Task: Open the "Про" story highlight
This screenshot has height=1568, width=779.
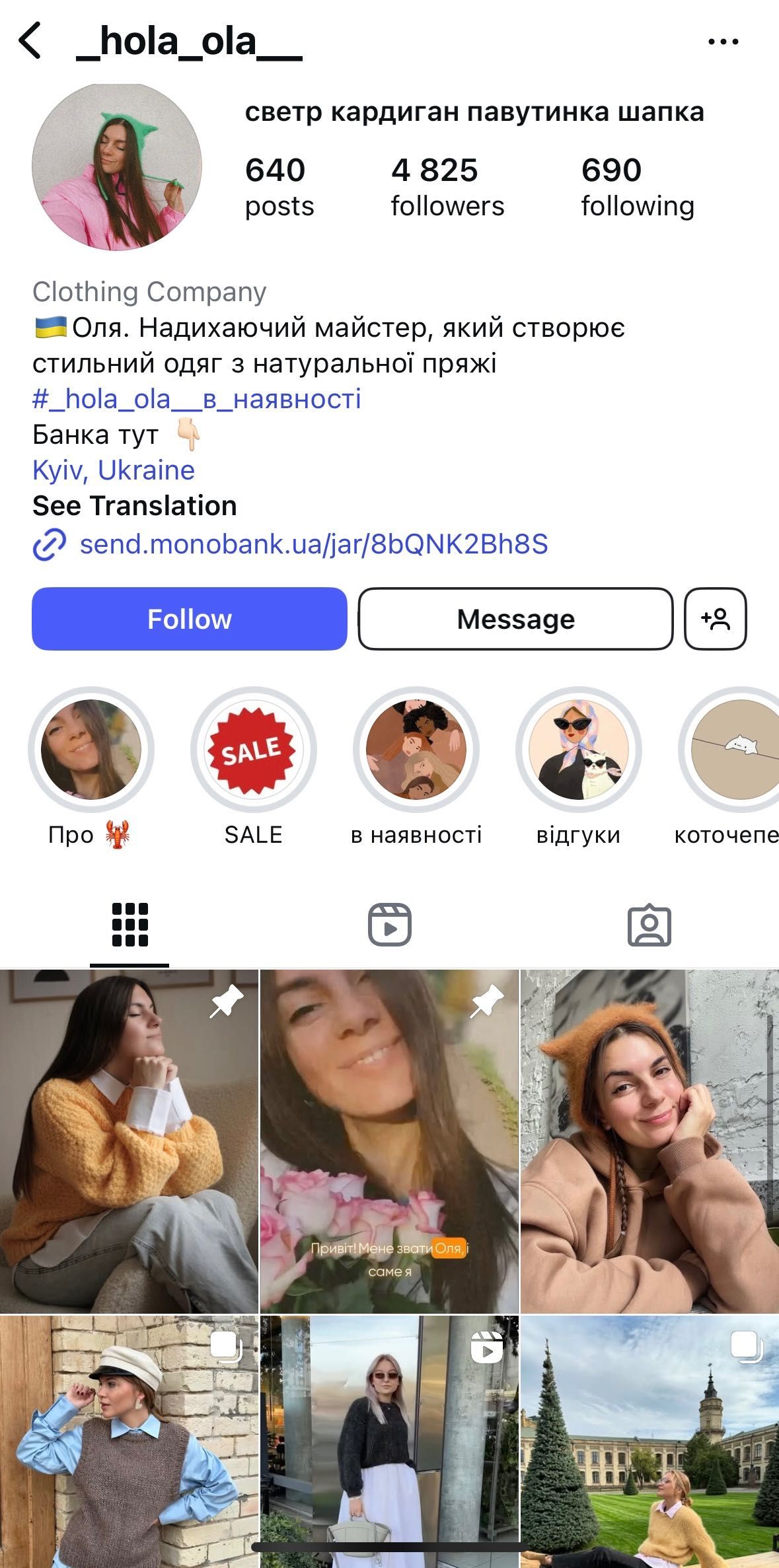Action: click(x=91, y=750)
